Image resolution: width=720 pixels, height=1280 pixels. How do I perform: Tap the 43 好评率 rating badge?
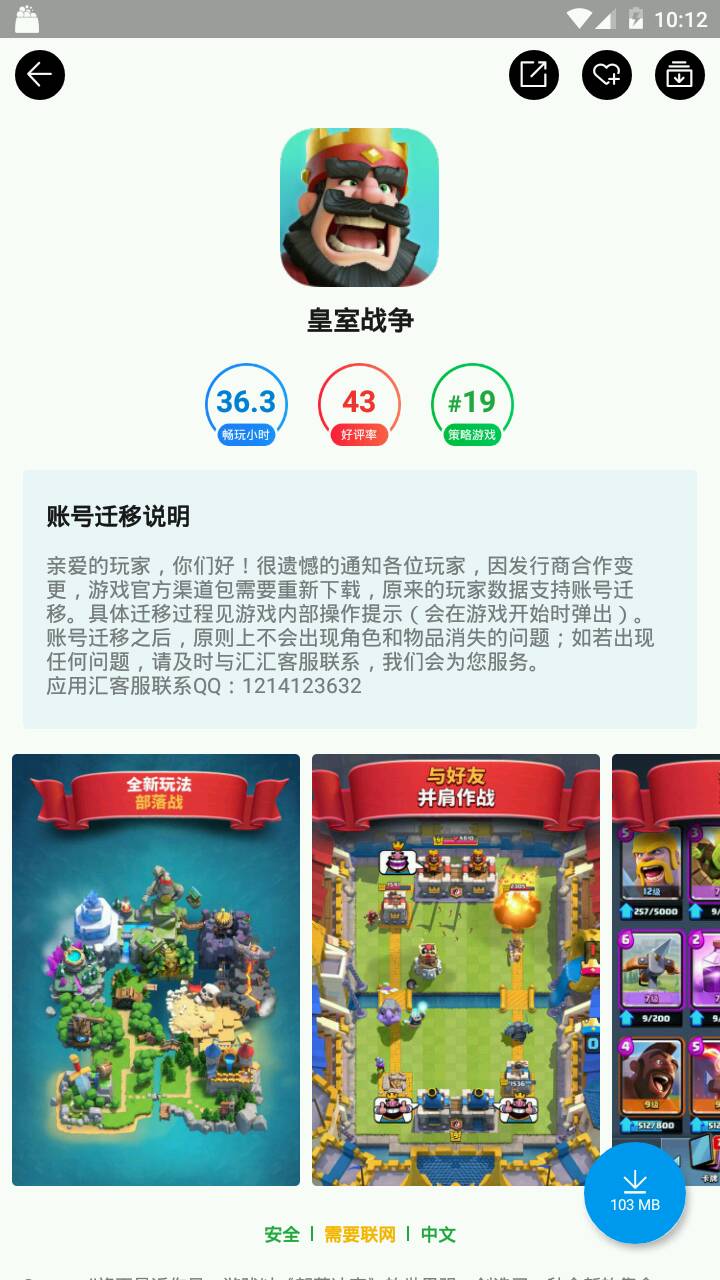359,405
